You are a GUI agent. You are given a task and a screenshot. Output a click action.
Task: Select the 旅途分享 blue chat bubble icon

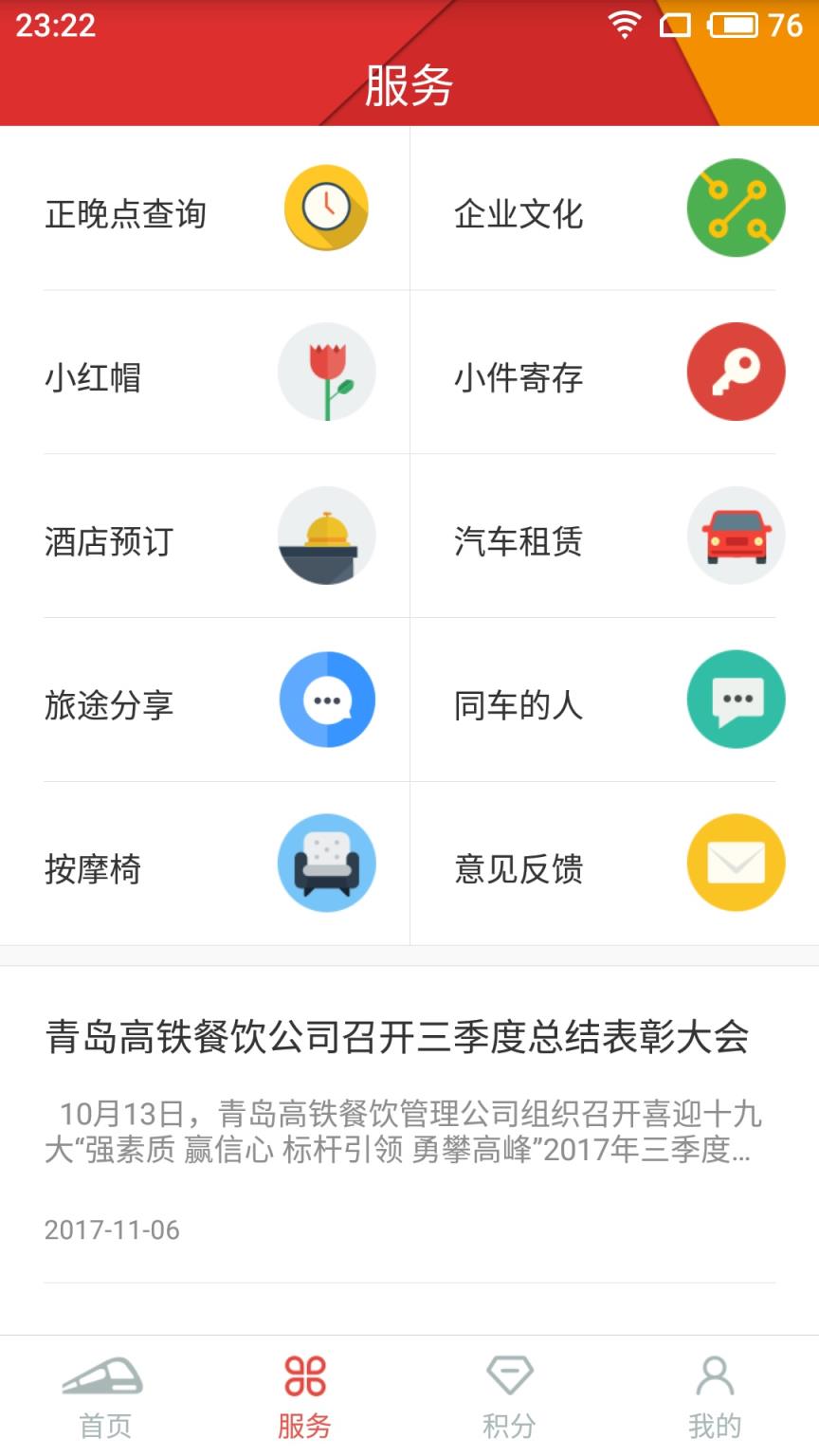click(325, 700)
